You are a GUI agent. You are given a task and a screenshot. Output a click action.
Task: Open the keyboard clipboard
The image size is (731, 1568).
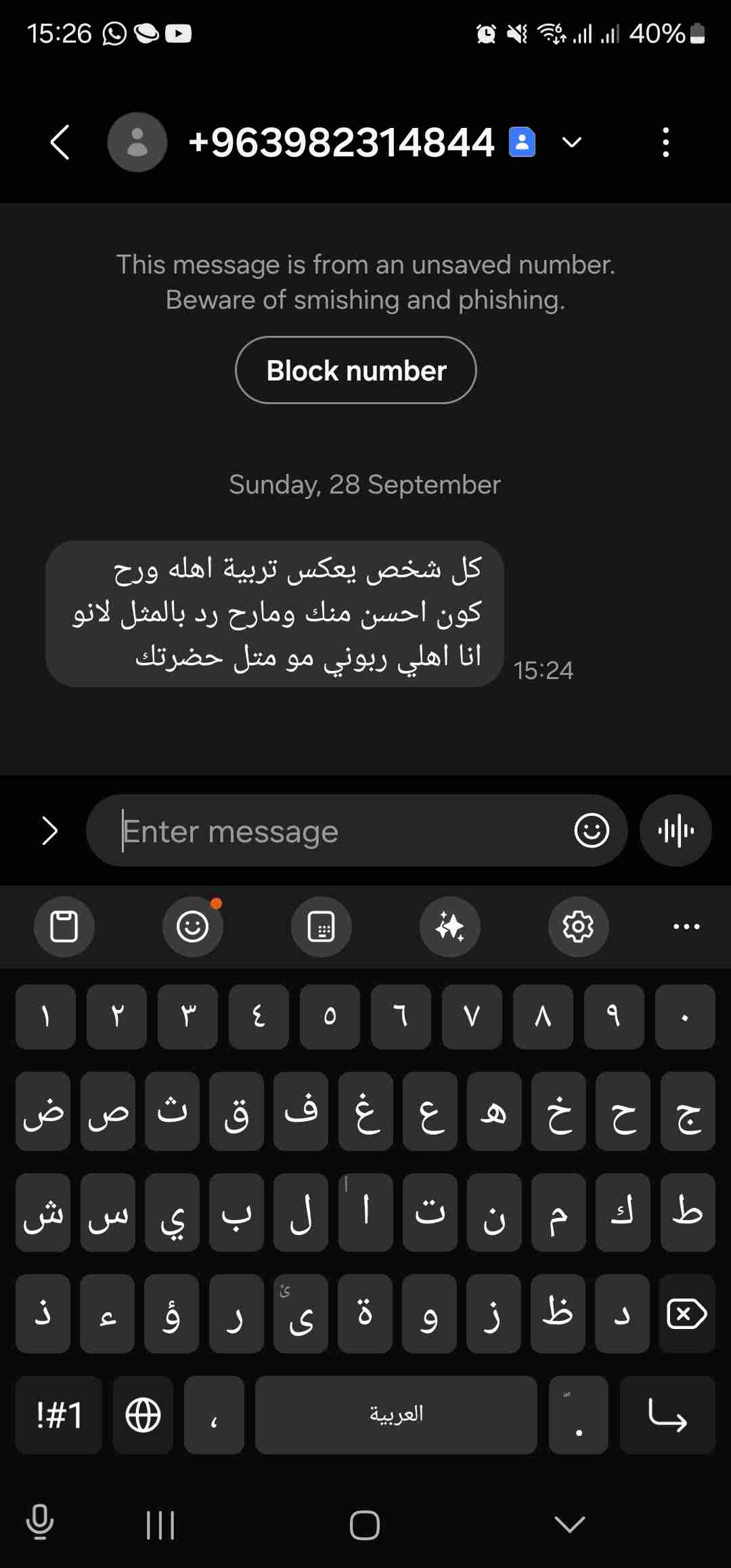(64, 926)
